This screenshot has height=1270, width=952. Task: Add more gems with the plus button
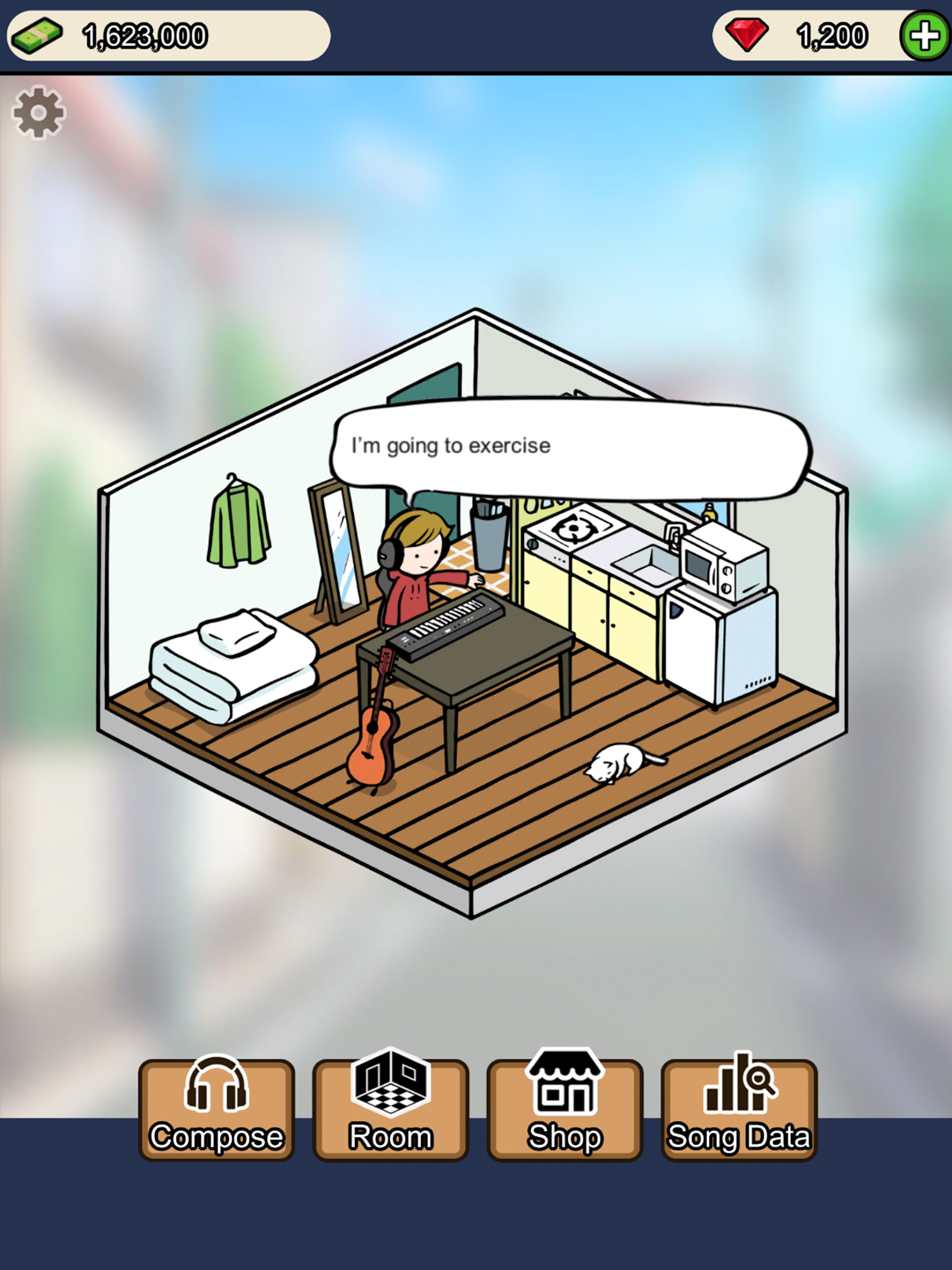click(x=924, y=36)
